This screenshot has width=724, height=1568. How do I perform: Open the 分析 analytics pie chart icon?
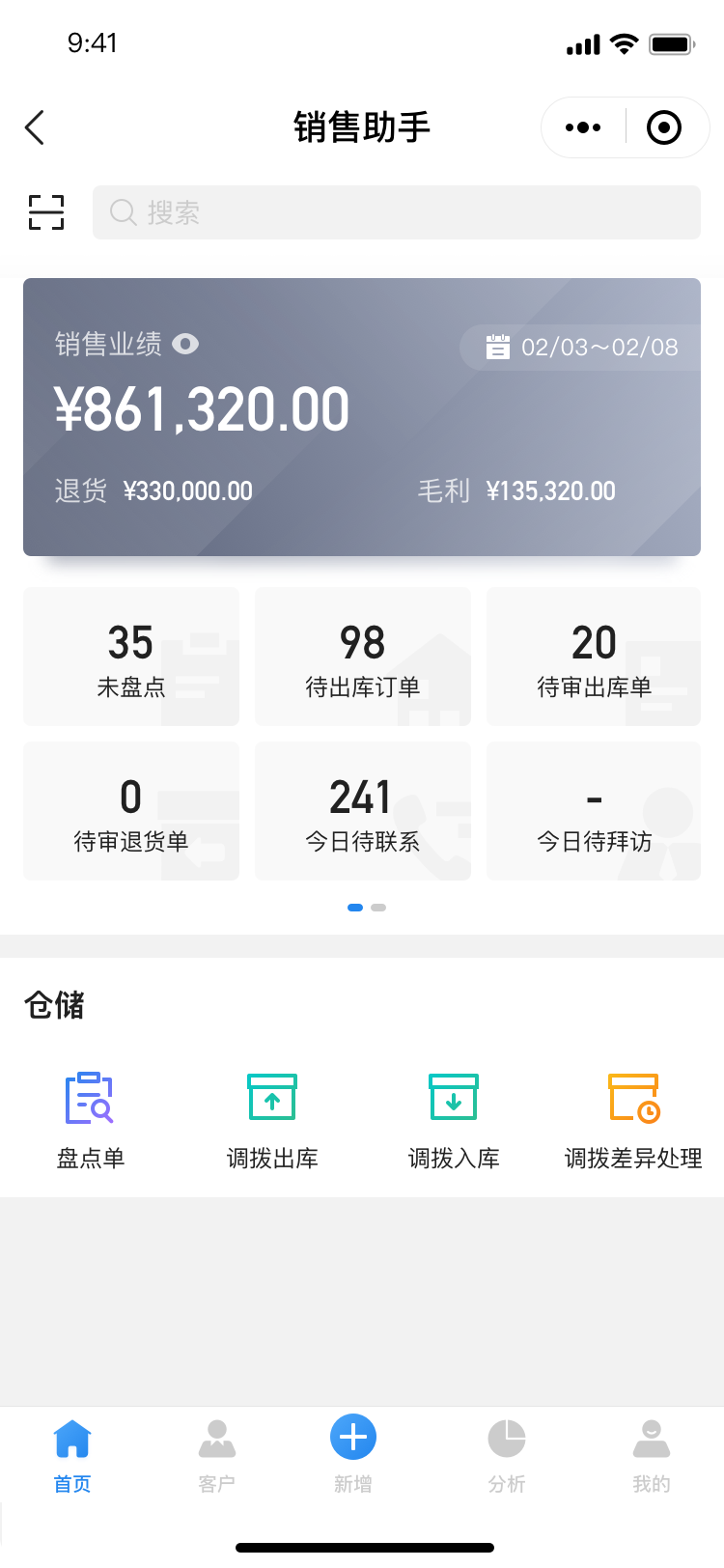point(507,1437)
